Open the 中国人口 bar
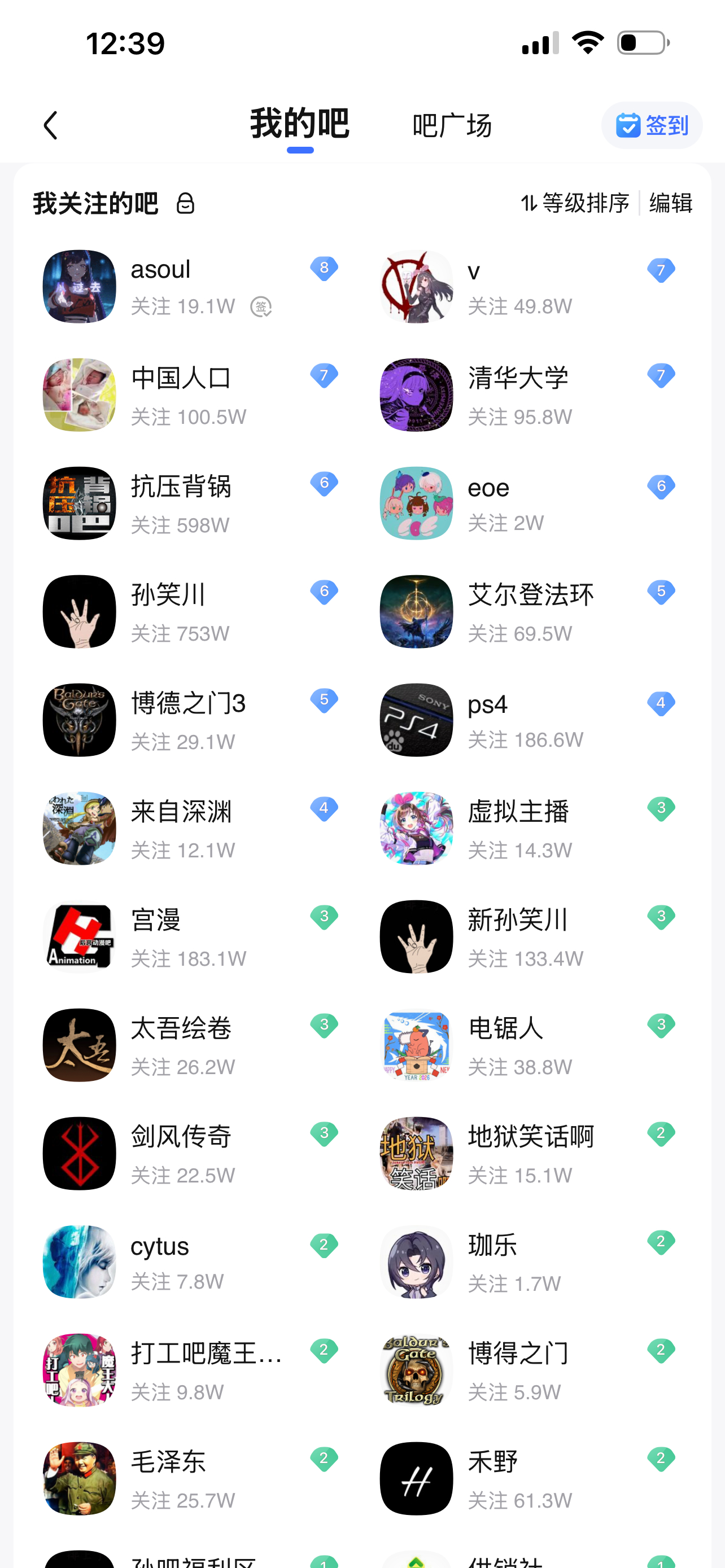The image size is (725, 1568). point(182,395)
